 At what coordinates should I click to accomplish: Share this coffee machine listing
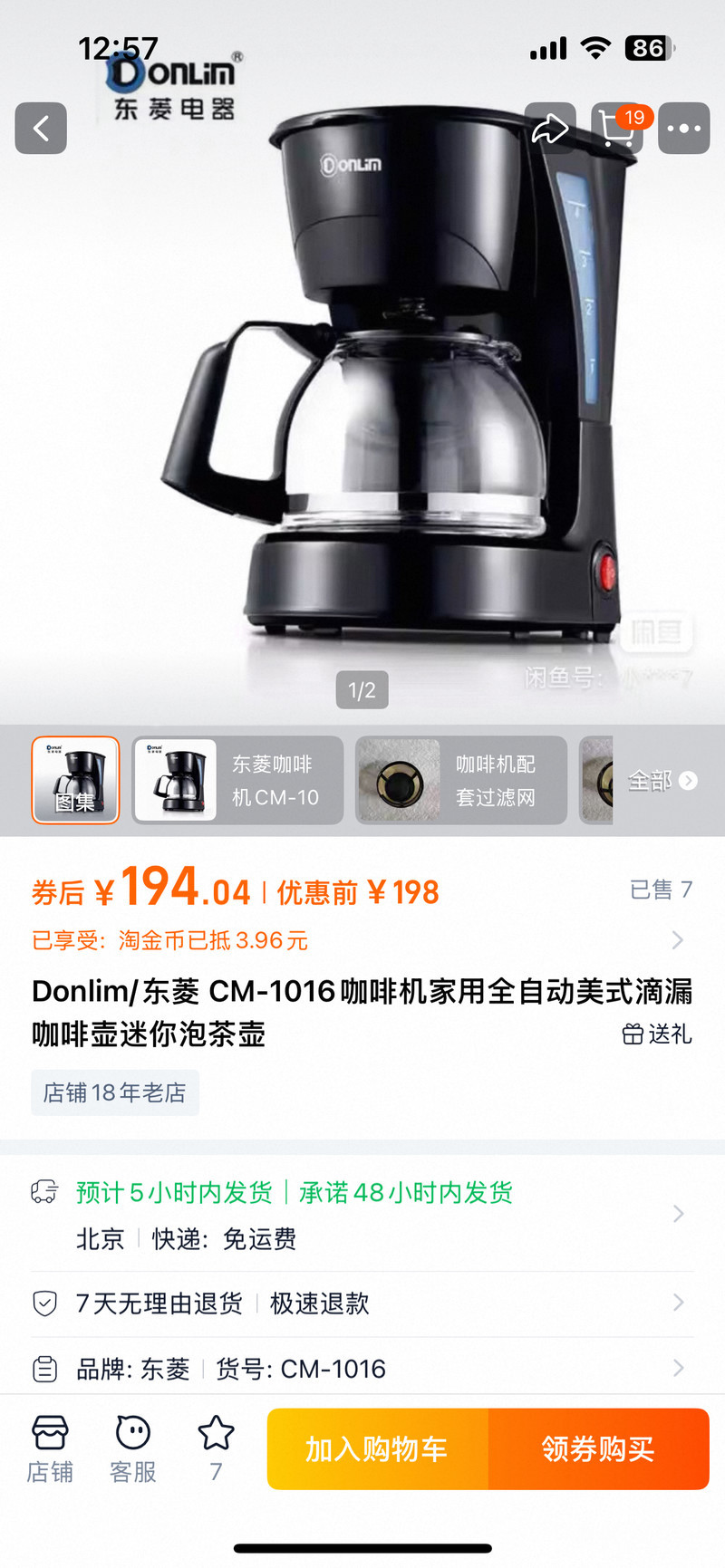[549, 128]
